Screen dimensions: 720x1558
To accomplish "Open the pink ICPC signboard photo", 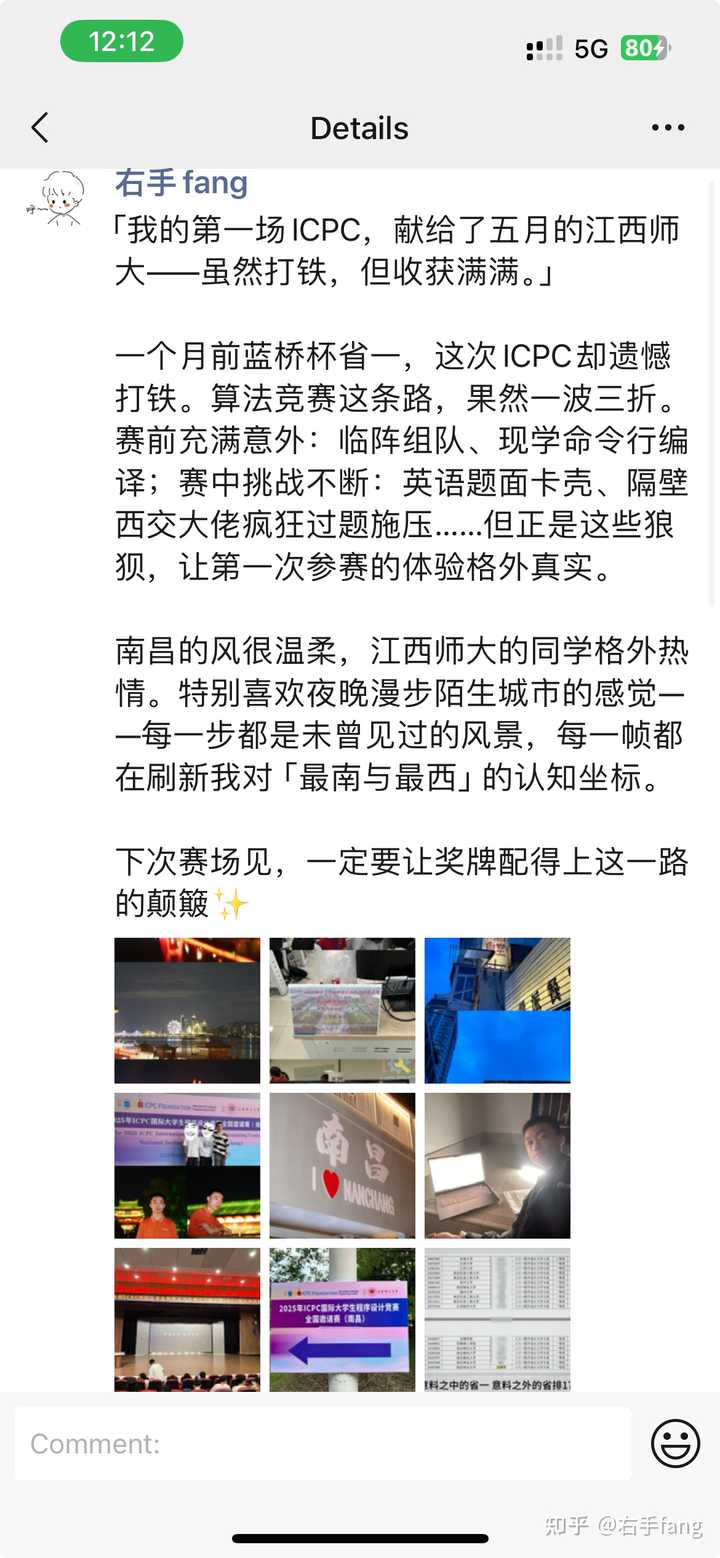I will pyautogui.click(x=342, y=1319).
